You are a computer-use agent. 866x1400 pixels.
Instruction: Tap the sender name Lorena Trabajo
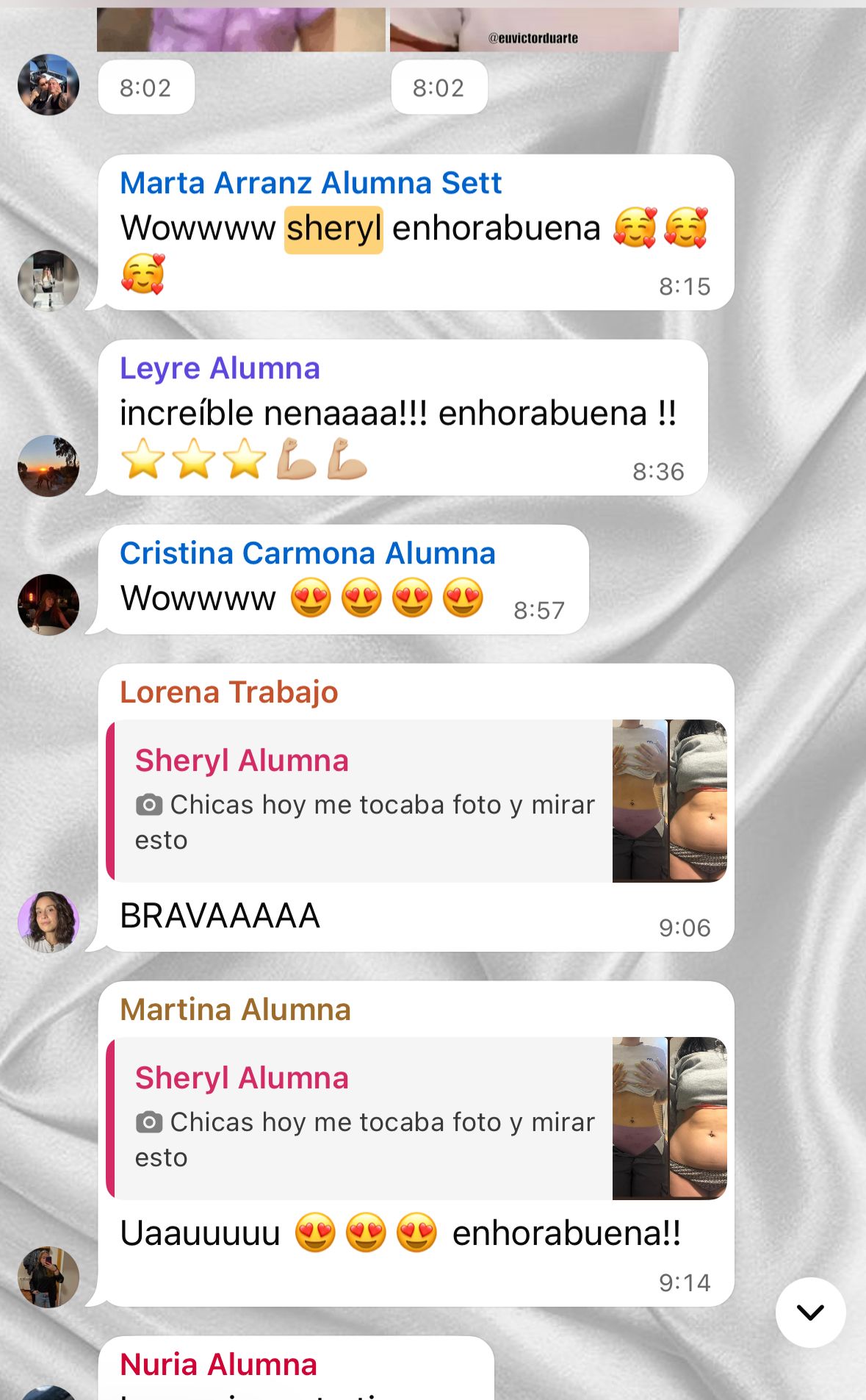[x=228, y=692]
